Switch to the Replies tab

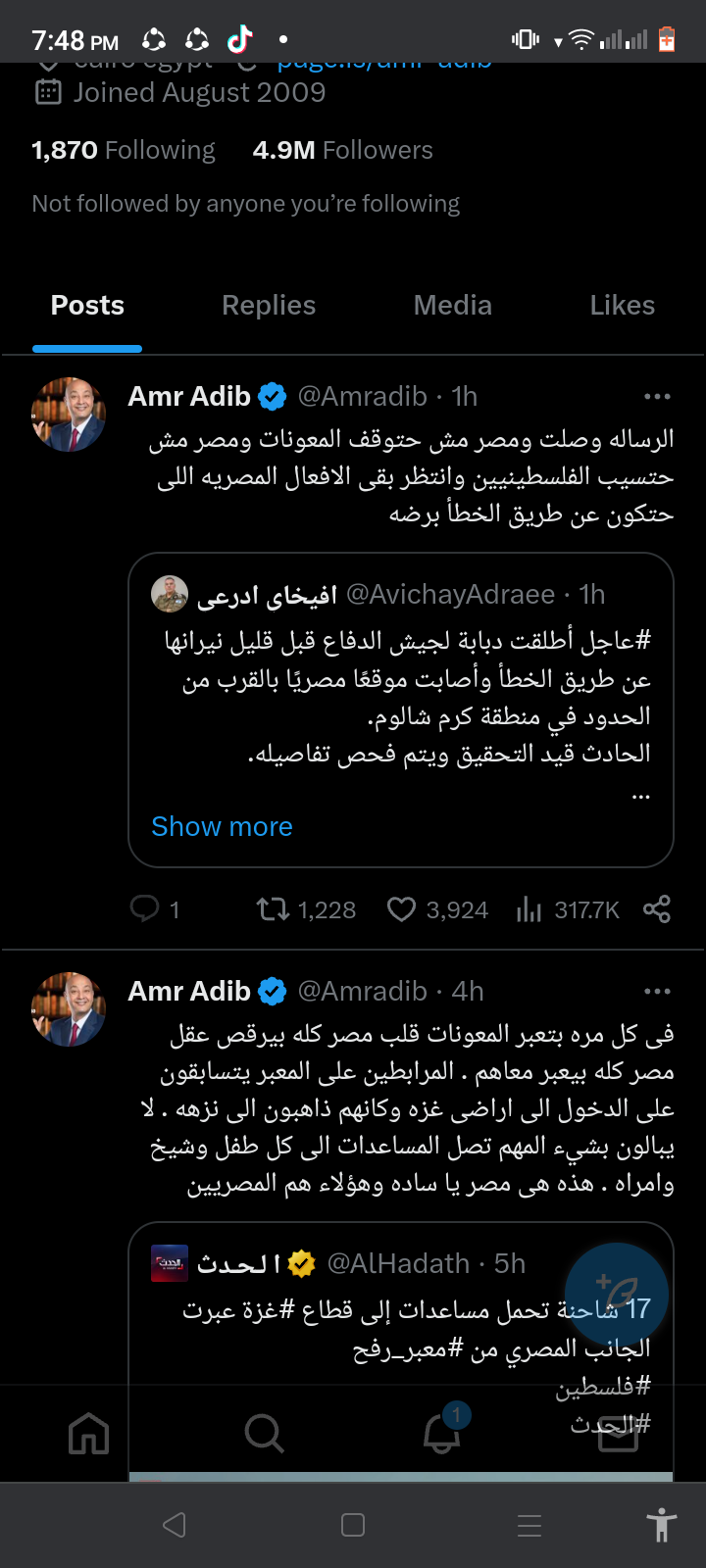click(269, 306)
